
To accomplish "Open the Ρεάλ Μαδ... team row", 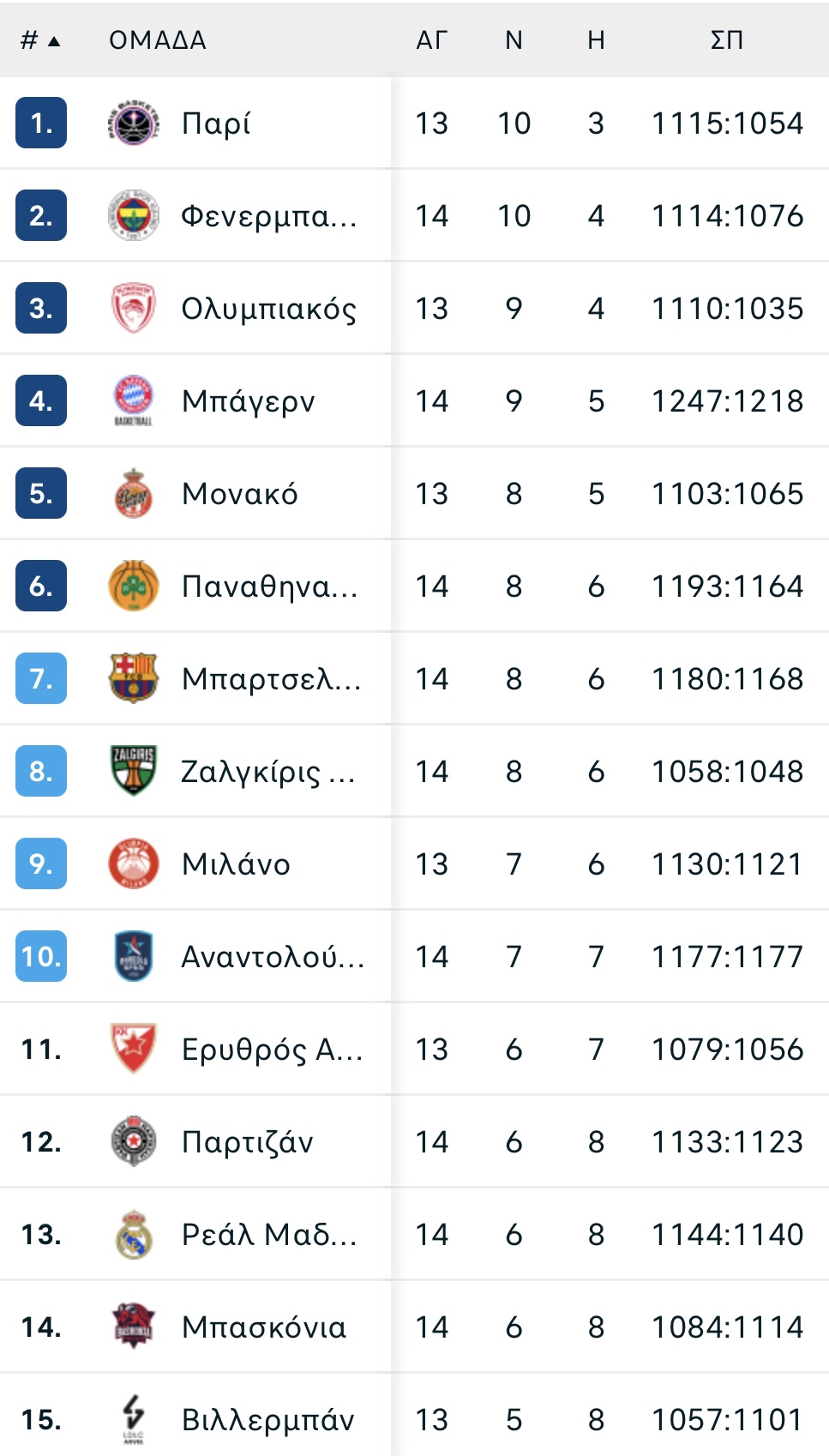I will (414, 1235).
